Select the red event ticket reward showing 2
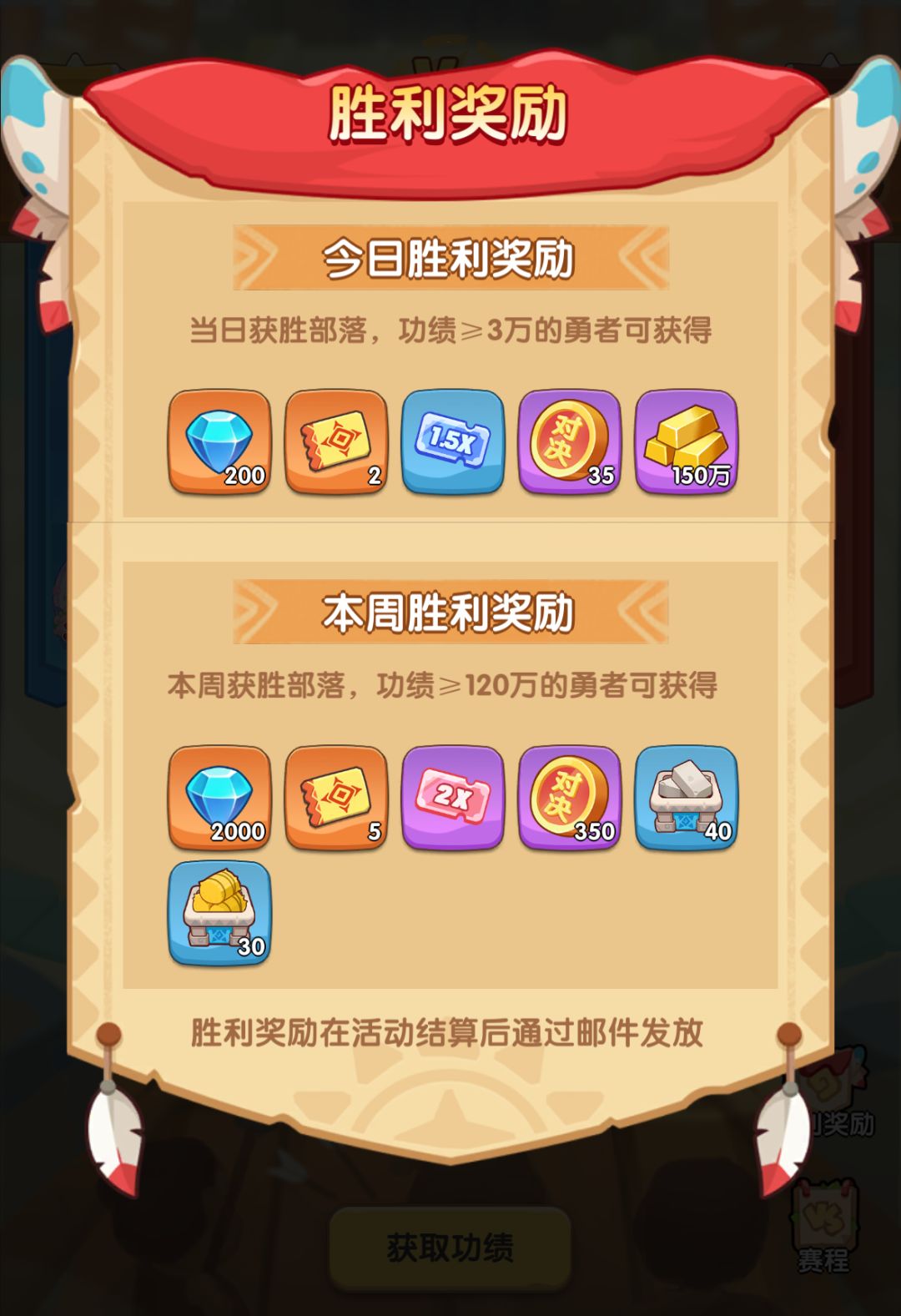 click(336, 443)
